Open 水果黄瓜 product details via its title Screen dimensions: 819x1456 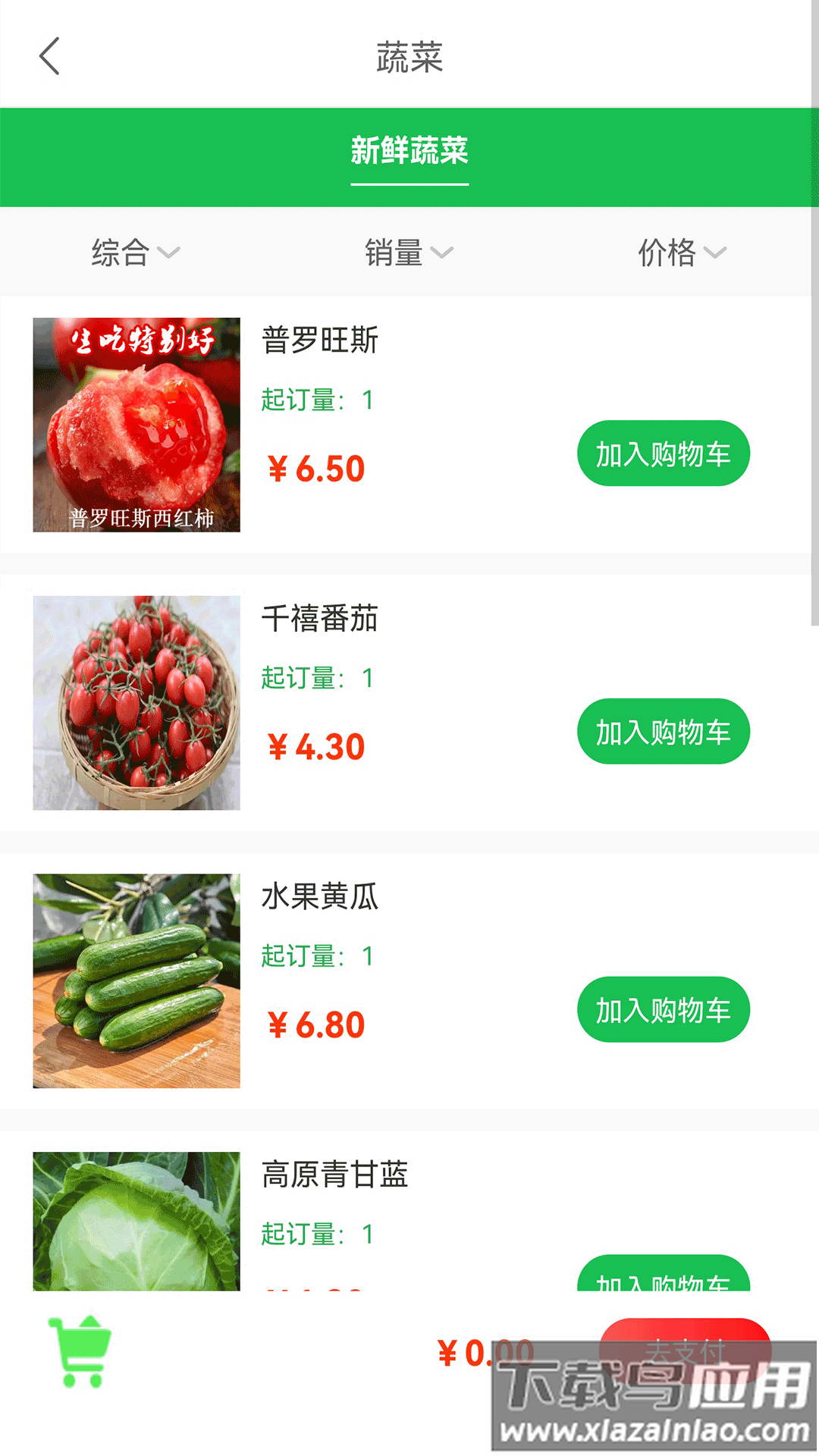pyautogui.click(x=320, y=899)
